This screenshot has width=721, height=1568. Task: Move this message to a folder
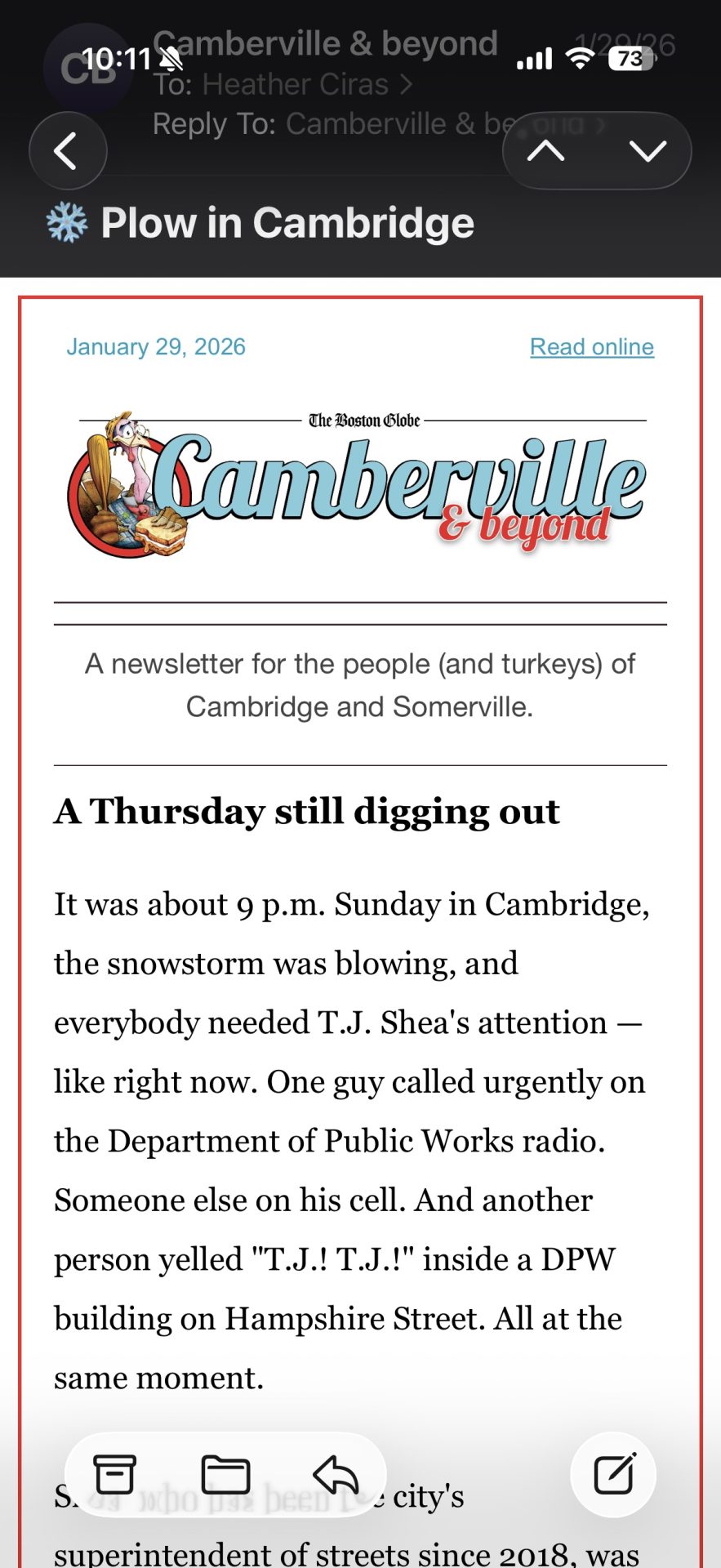click(225, 1474)
